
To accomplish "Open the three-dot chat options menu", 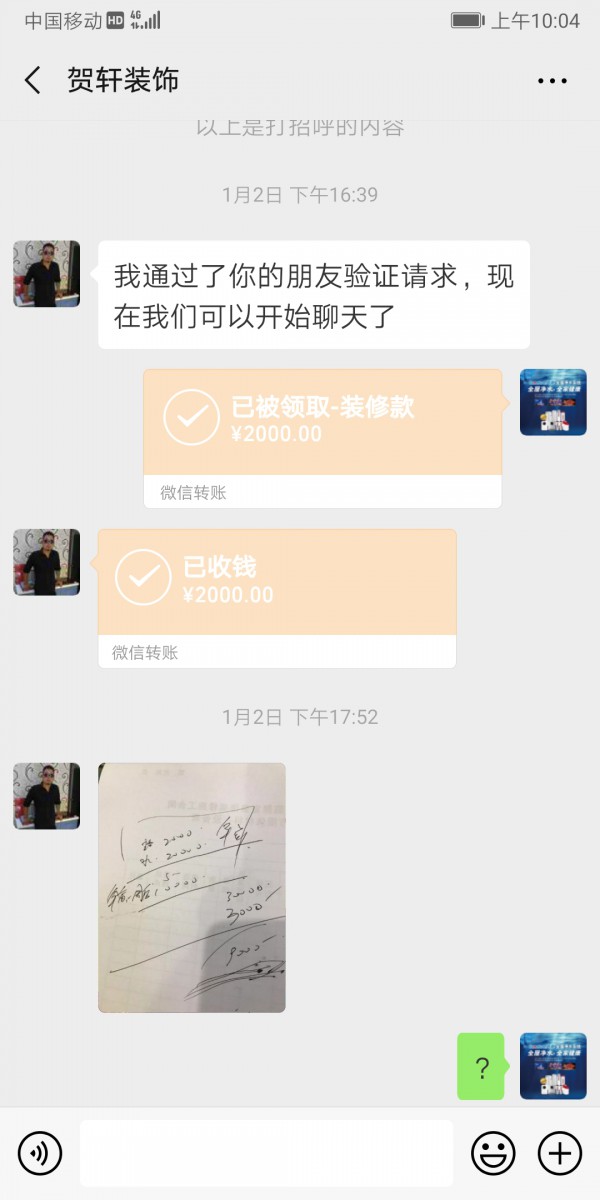I will (x=552, y=81).
